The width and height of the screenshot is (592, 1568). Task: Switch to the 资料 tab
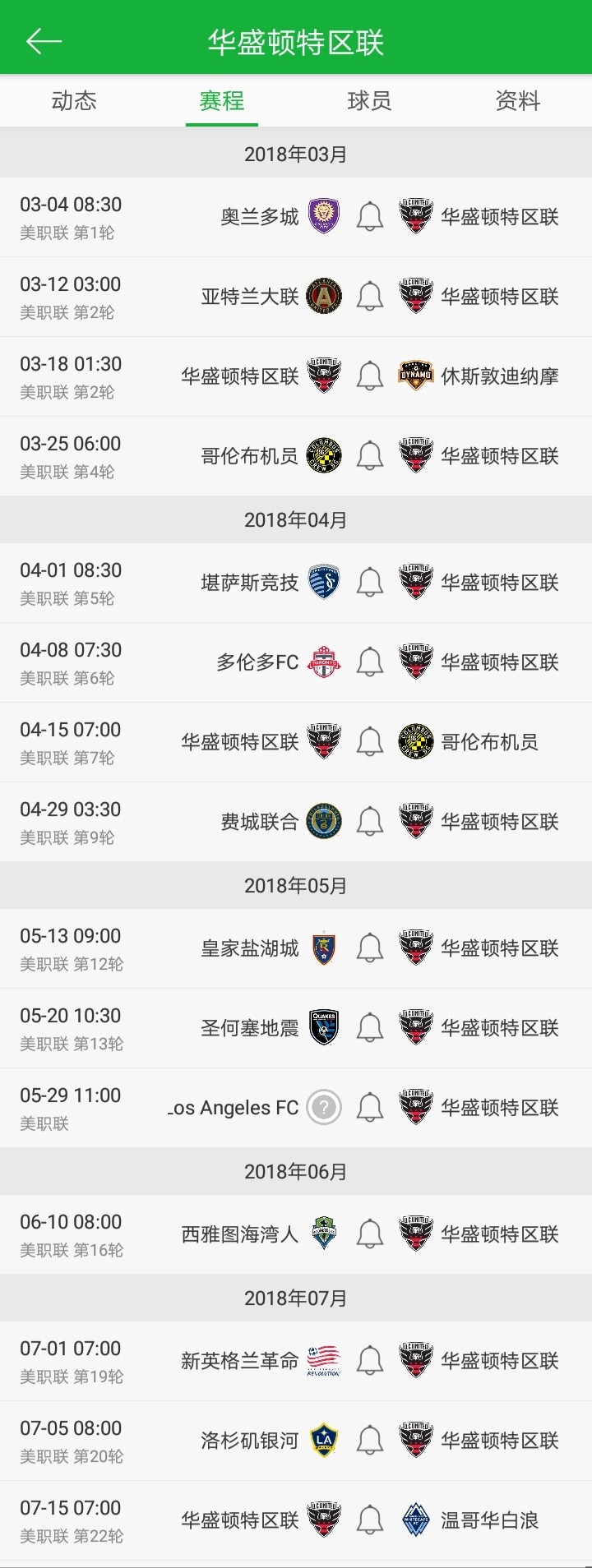point(518,101)
